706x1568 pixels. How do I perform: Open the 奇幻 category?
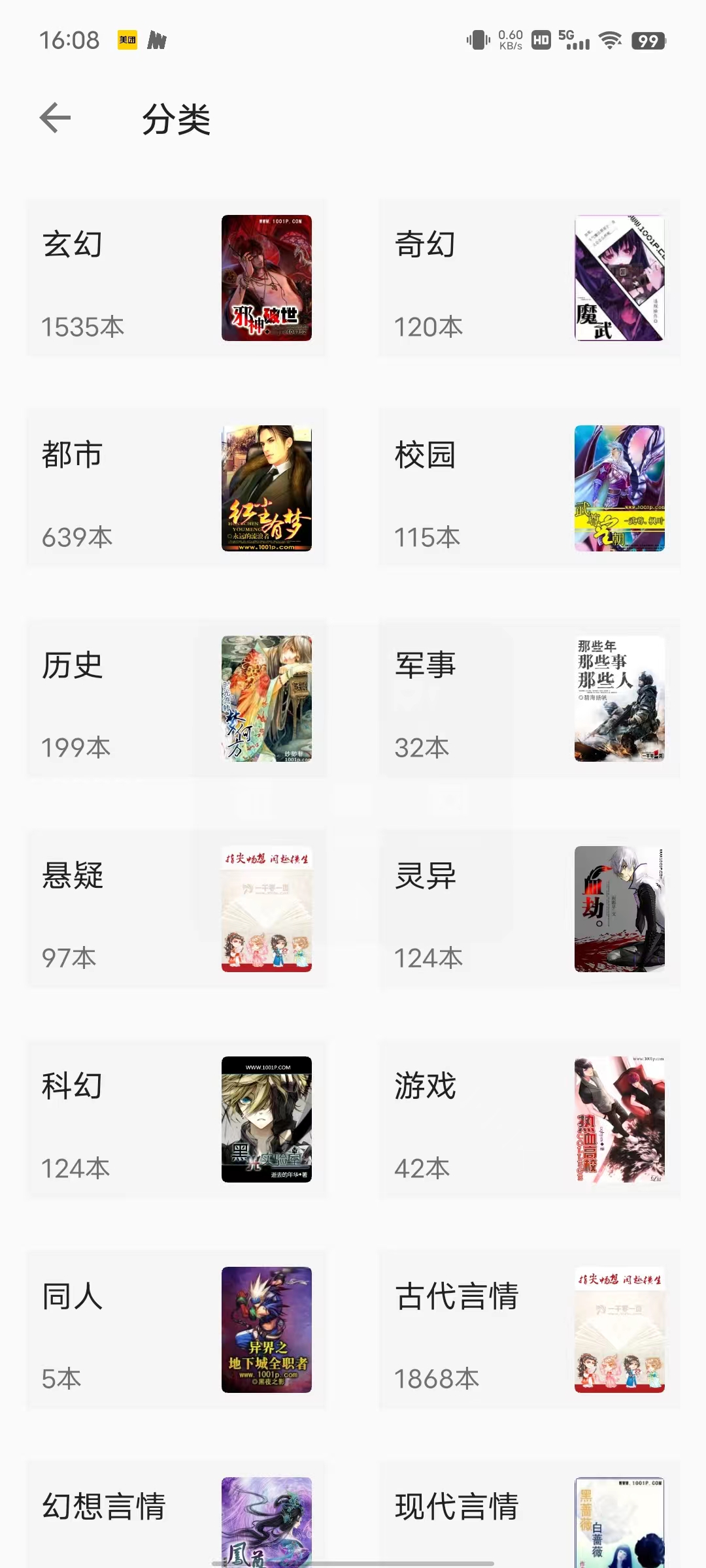(529, 278)
